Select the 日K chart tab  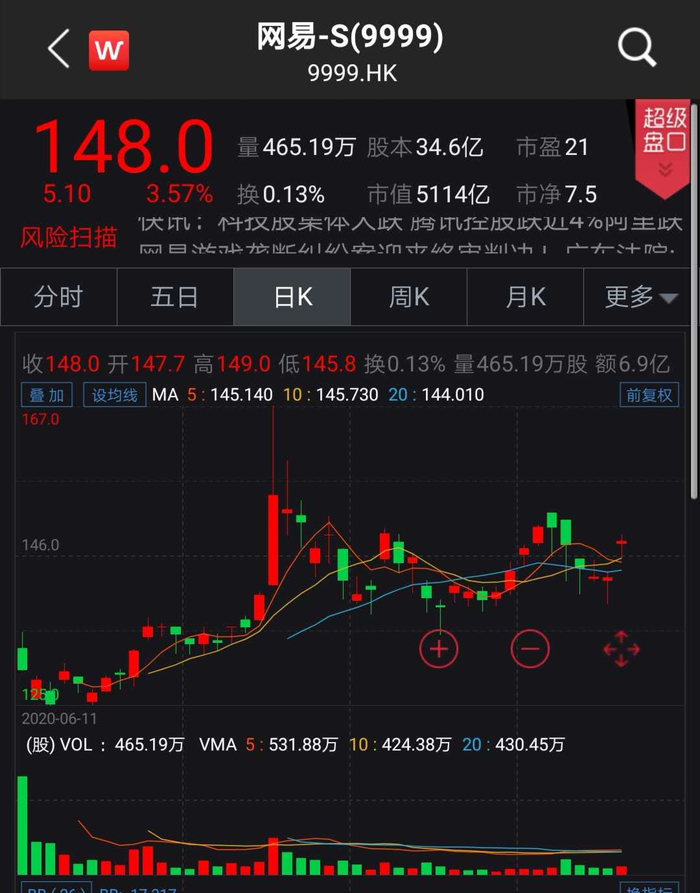point(292,297)
